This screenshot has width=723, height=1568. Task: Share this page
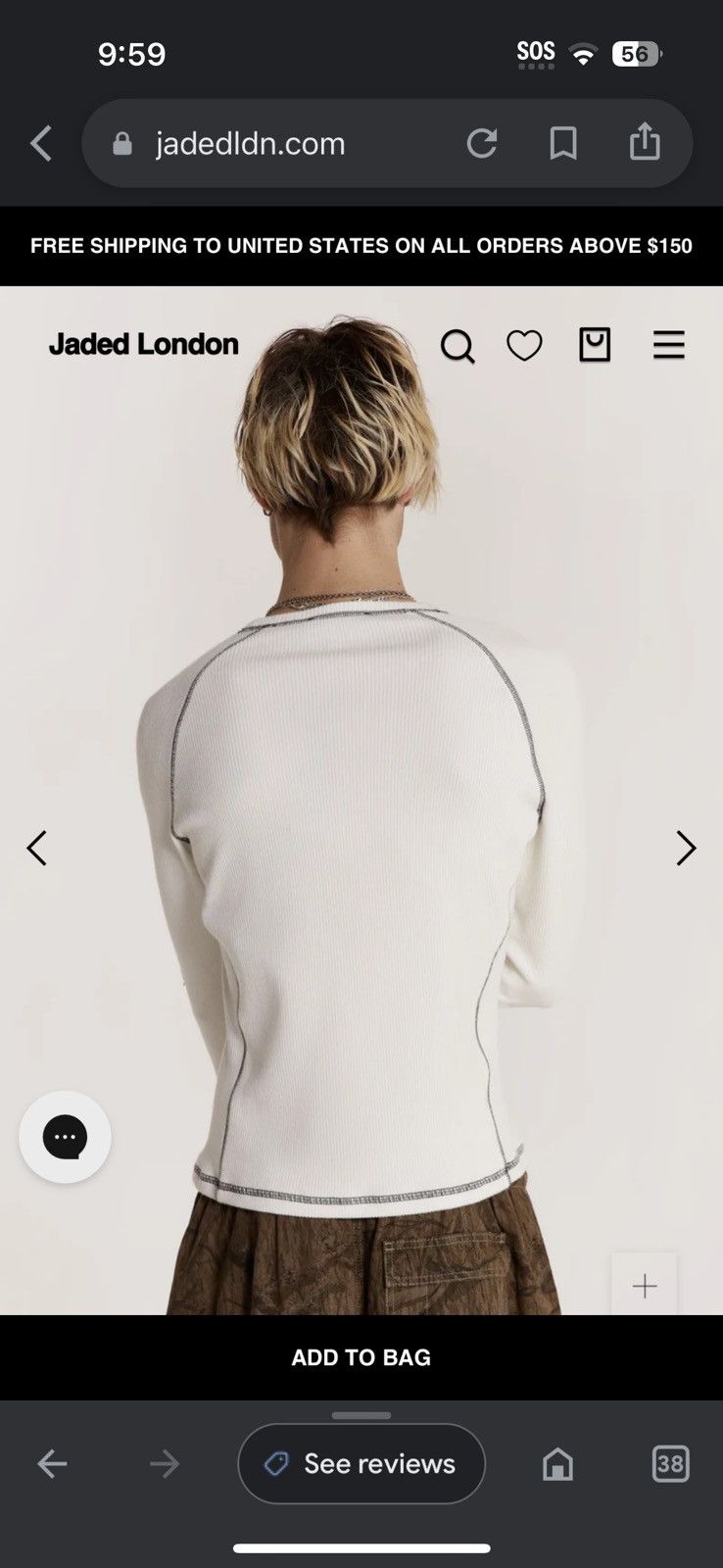coord(645,141)
